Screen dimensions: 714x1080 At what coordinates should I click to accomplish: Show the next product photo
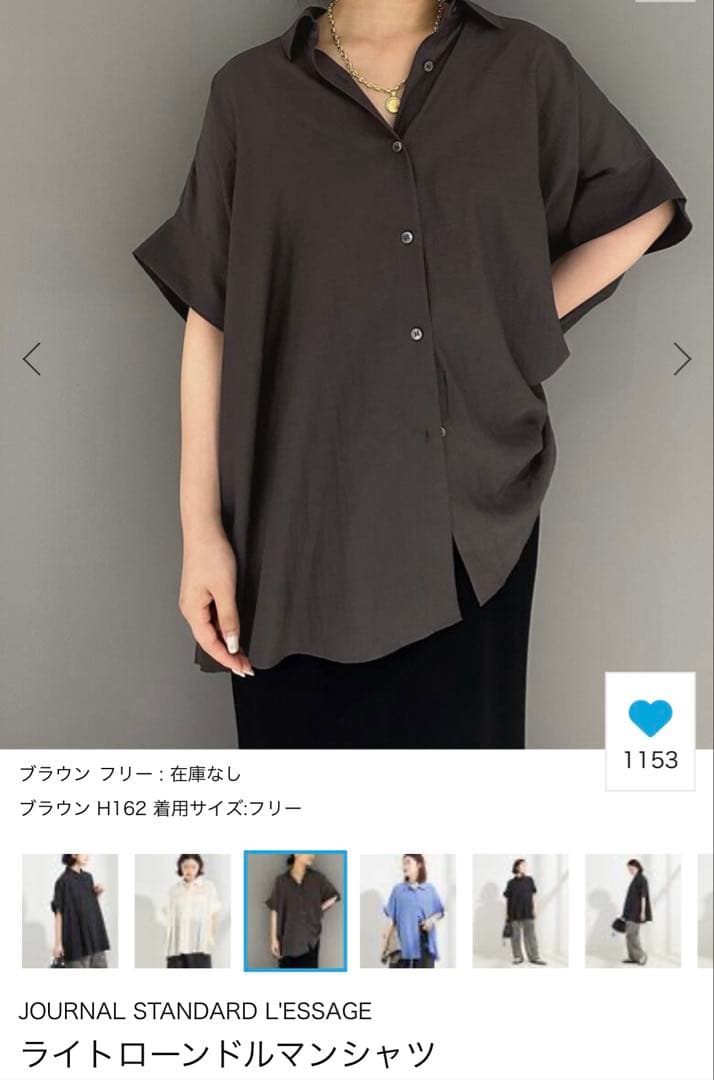682,358
